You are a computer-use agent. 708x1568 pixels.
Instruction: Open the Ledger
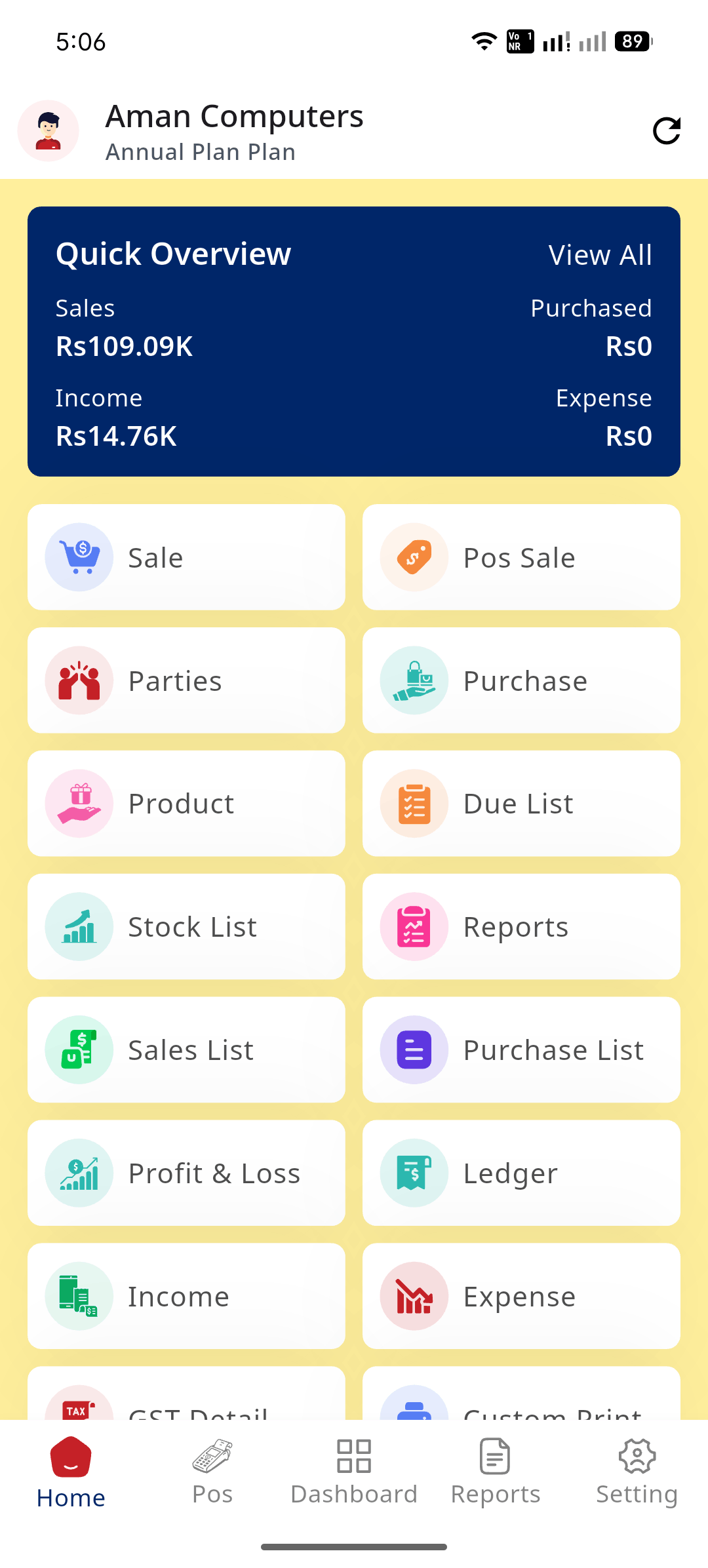(x=521, y=1173)
